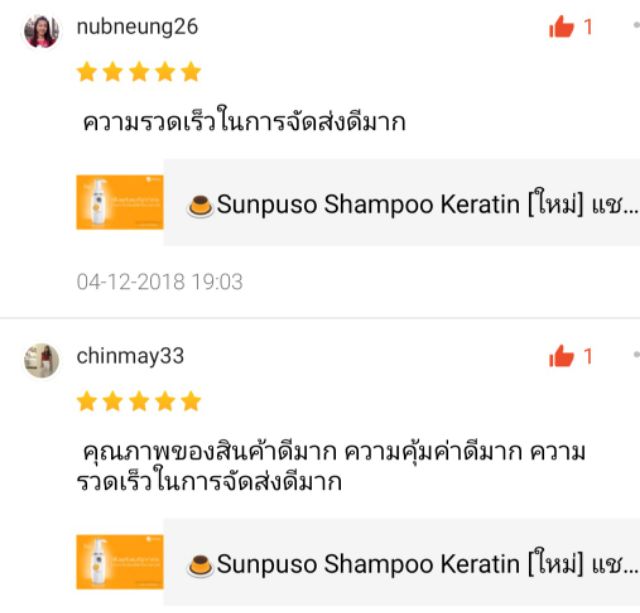View the username chinmay33's profile
This screenshot has width=640, height=613.
(130, 356)
